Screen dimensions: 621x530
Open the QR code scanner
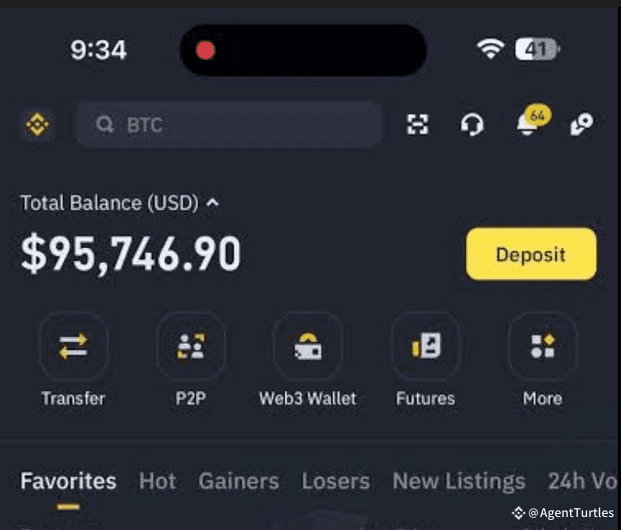(x=418, y=125)
